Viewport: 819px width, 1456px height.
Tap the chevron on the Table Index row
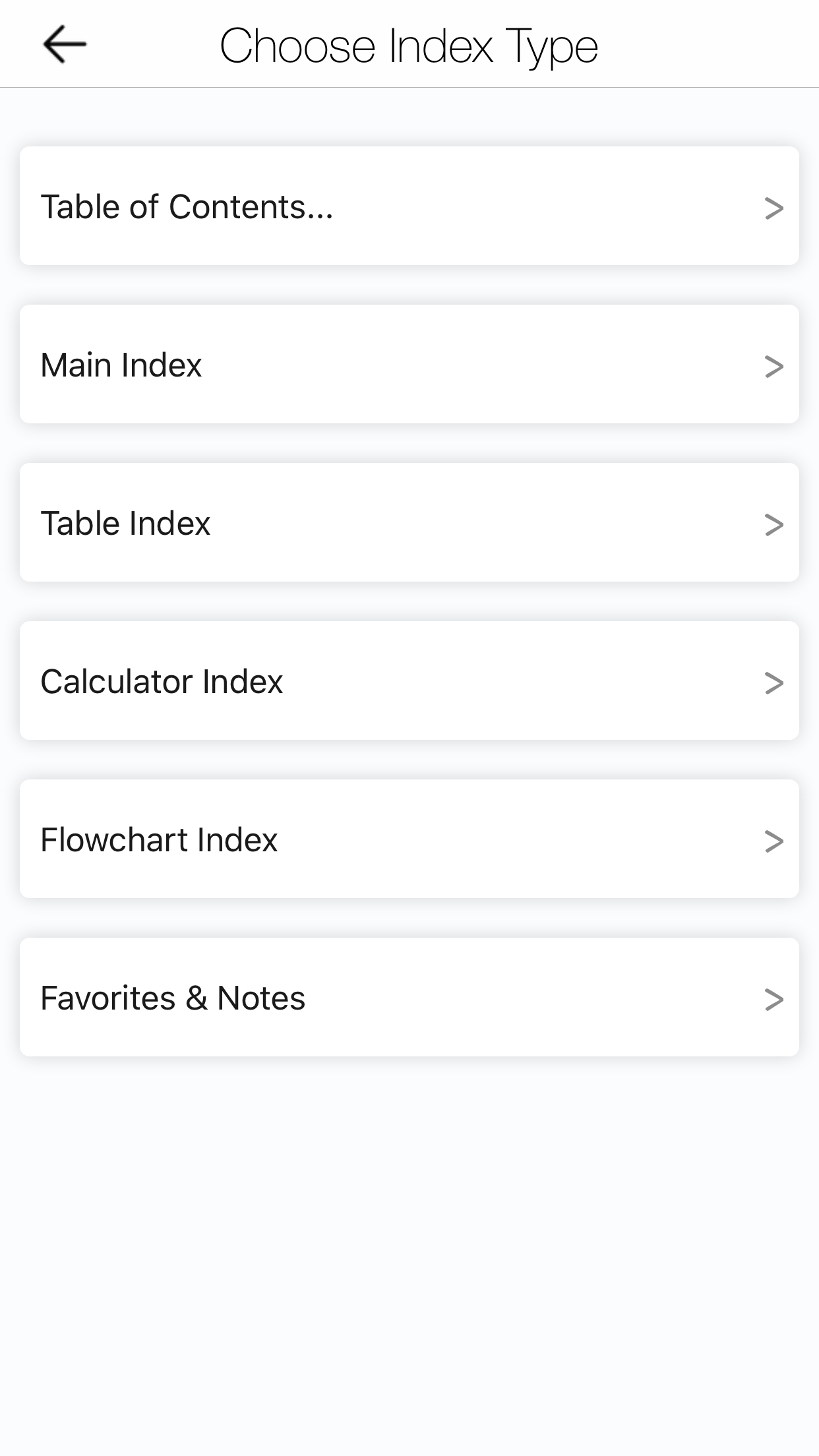(x=775, y=523)
